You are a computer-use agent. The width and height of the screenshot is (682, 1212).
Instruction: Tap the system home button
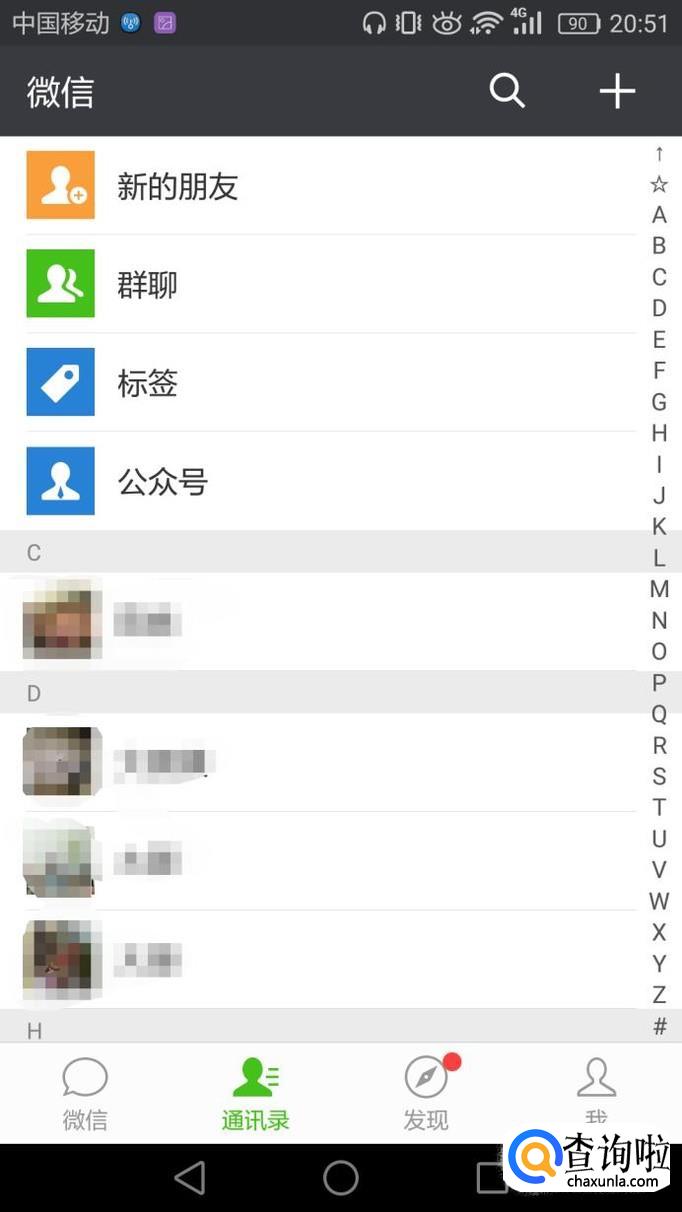point(341,1178)
